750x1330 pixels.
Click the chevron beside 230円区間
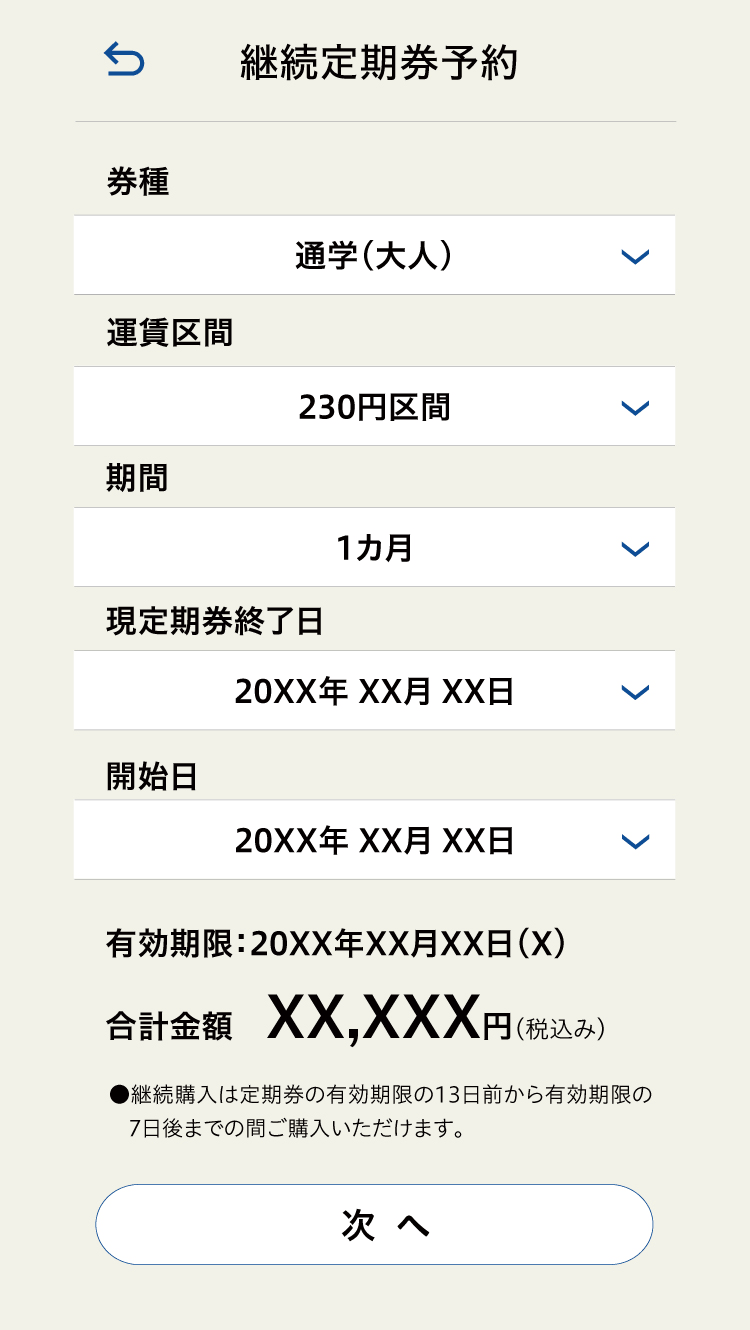pyautogui.click(x=634, y=407)
